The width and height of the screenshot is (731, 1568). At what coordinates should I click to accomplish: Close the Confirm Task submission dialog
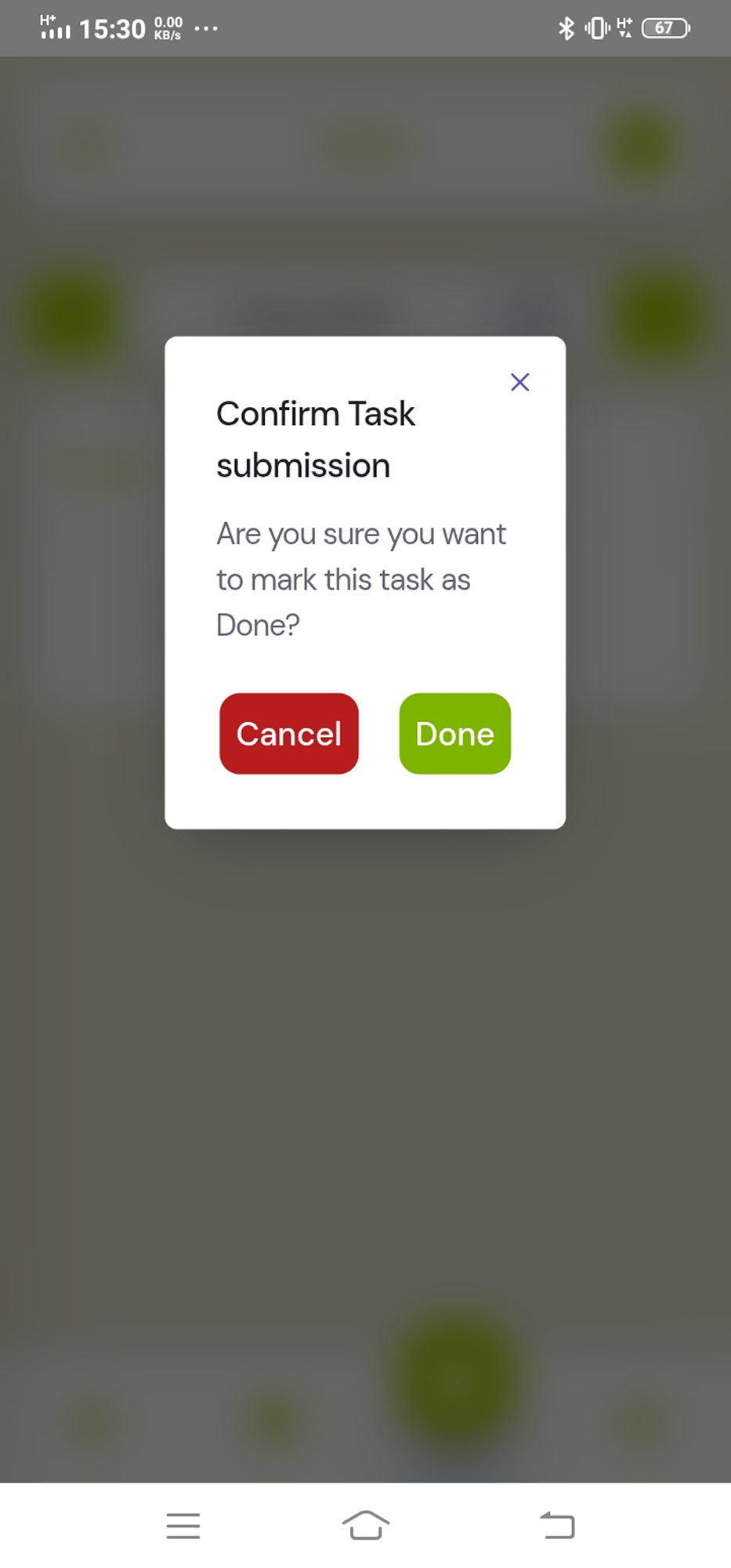click(519, 383)
